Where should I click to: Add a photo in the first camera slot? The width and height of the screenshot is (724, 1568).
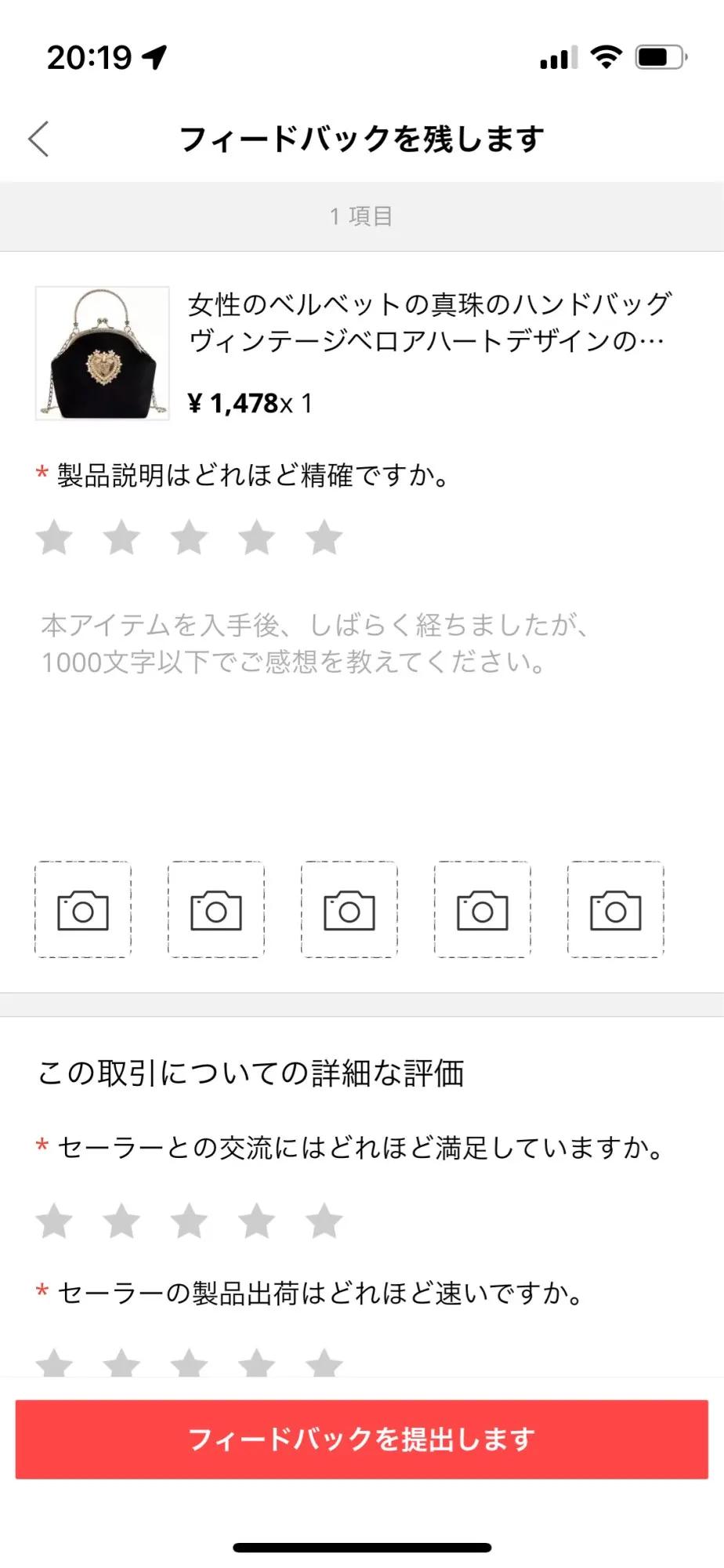(83, 909)
